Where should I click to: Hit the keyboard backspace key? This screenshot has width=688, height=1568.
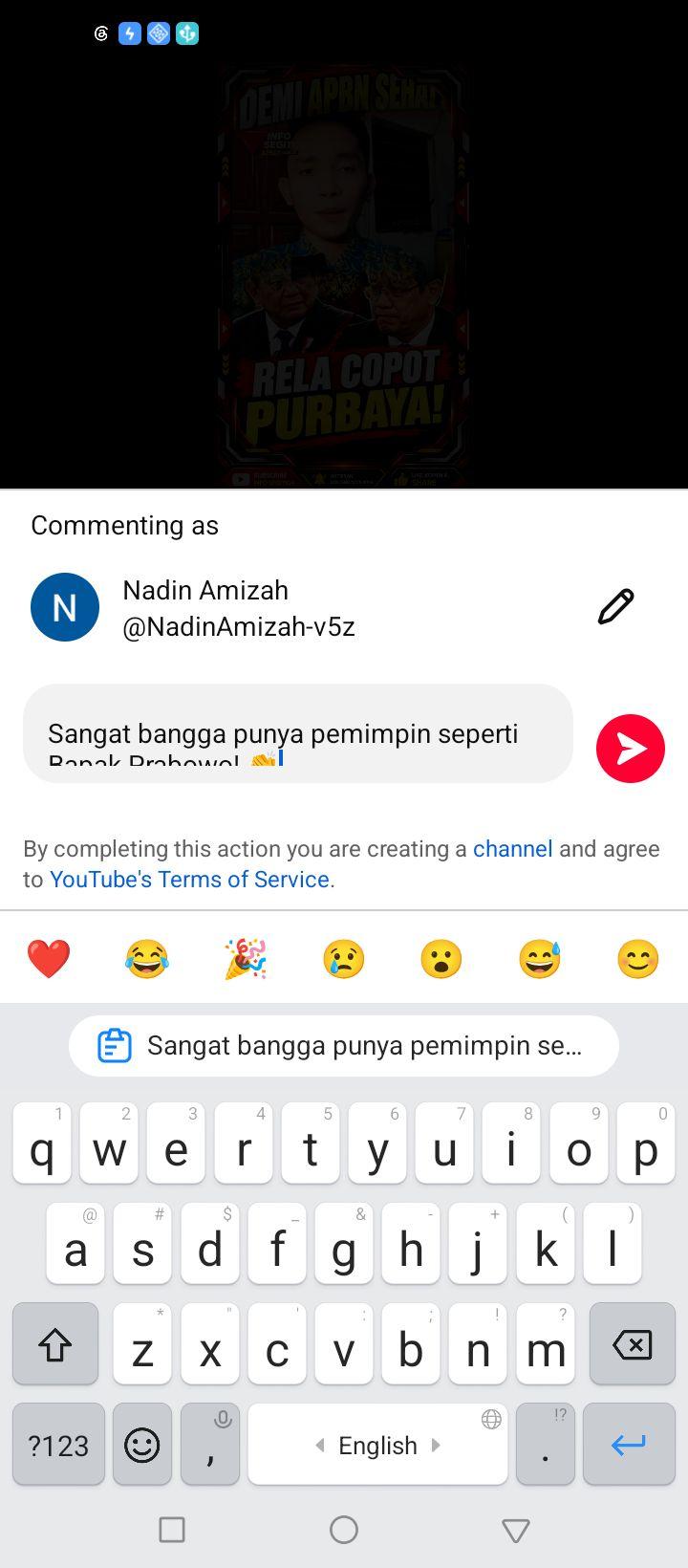click(x=632, y=1344)
